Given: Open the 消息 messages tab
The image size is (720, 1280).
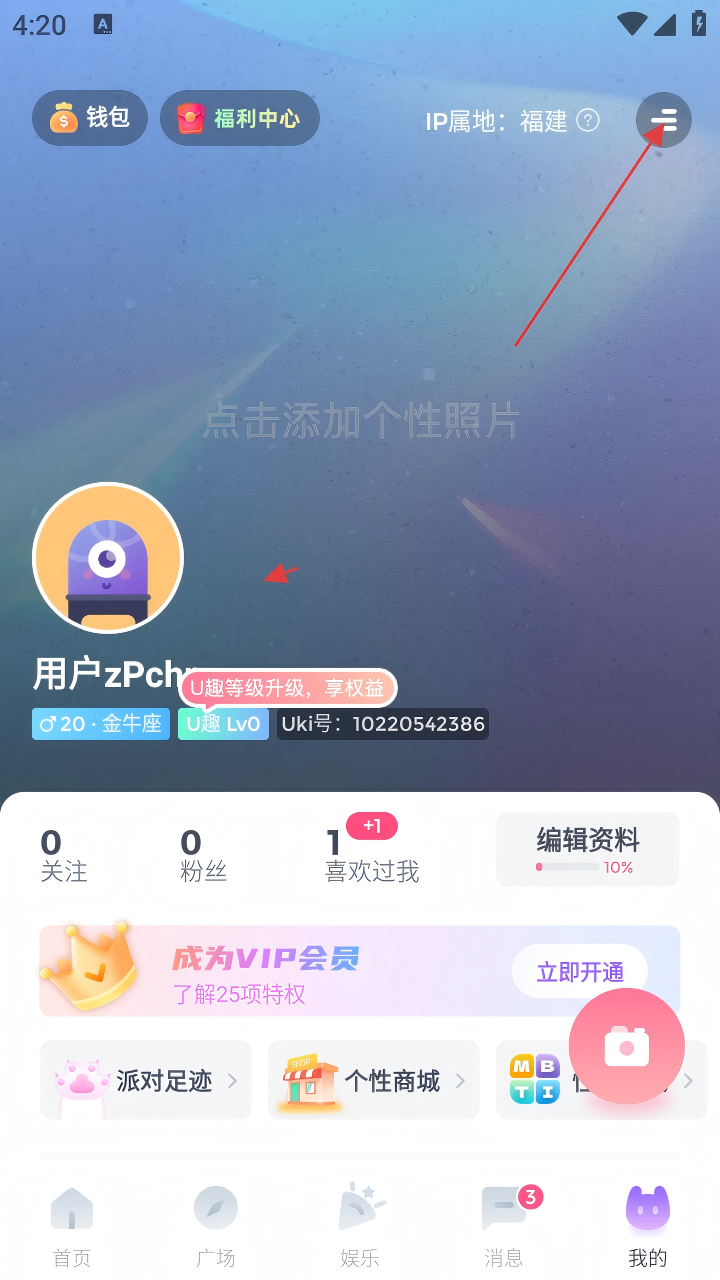Looking at the screenshot, I should (504, 1227).
